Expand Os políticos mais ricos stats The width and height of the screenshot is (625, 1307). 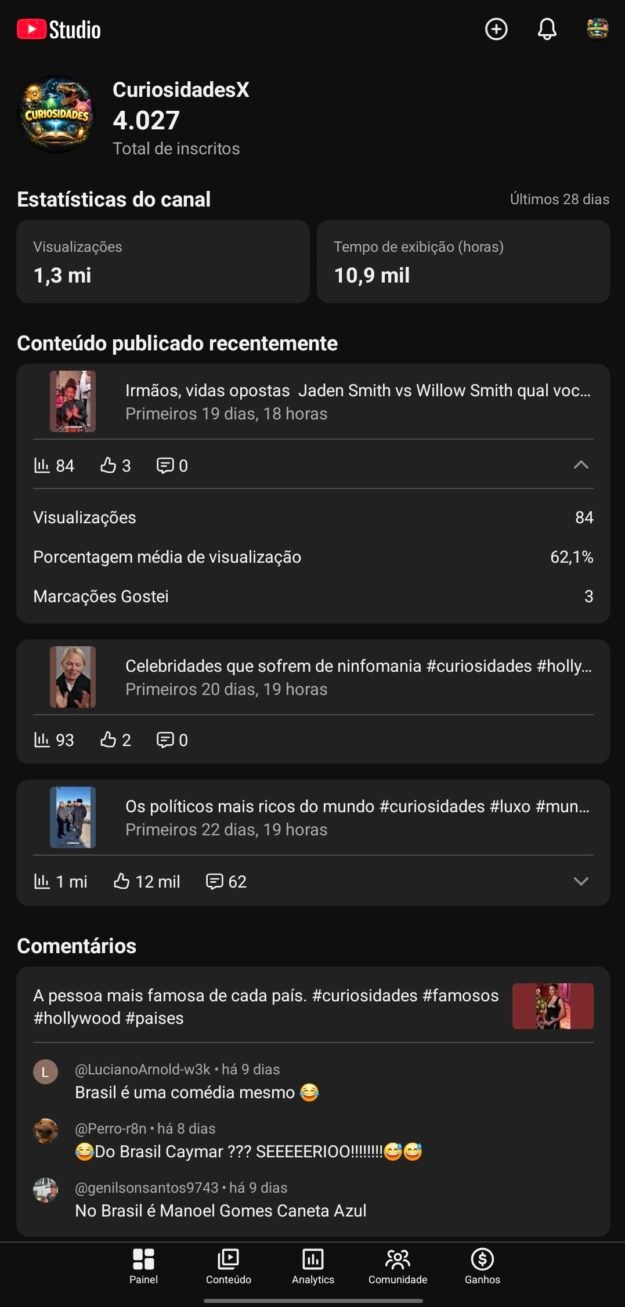[x=581, y=881]
